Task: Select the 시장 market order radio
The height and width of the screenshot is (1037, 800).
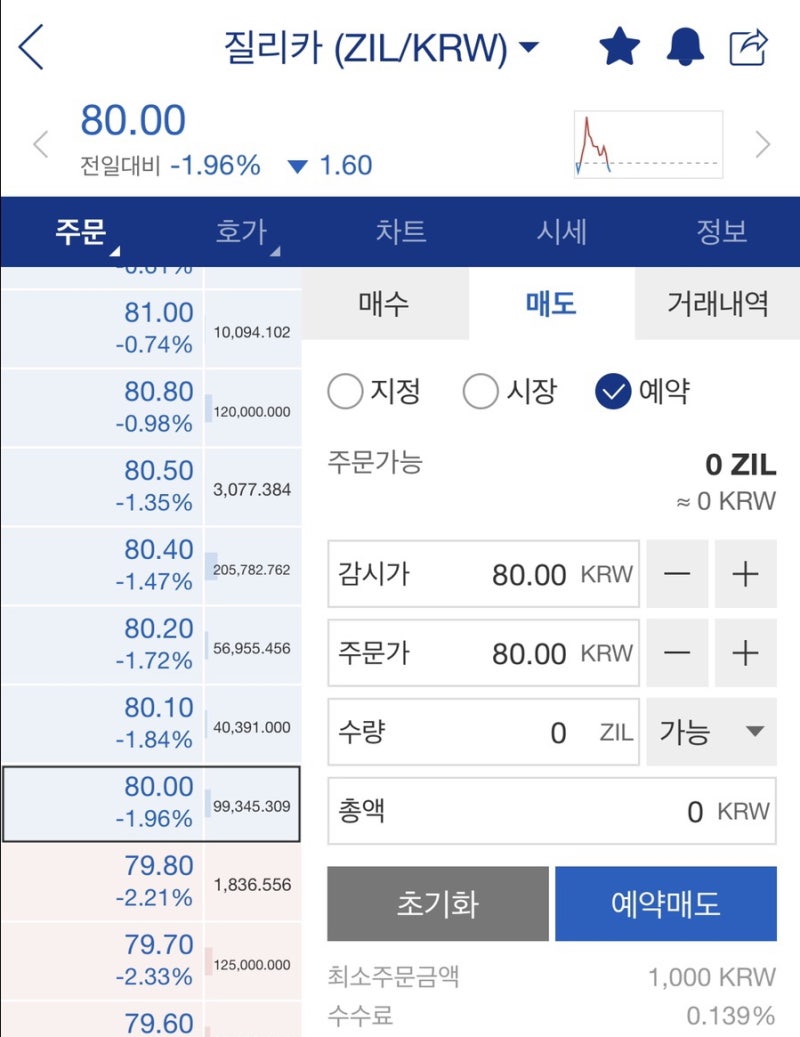Action: 482,394
